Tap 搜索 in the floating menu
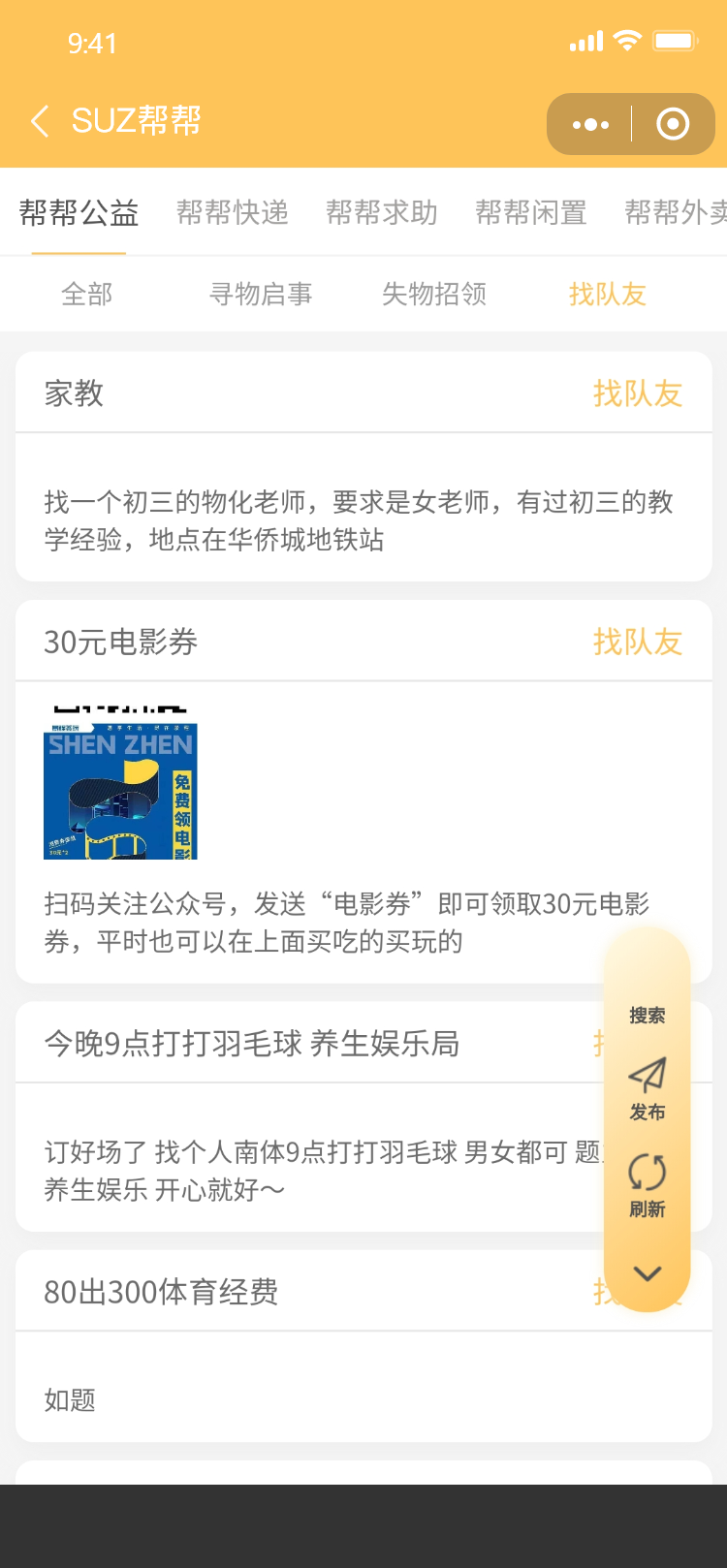 [647, 1015]
